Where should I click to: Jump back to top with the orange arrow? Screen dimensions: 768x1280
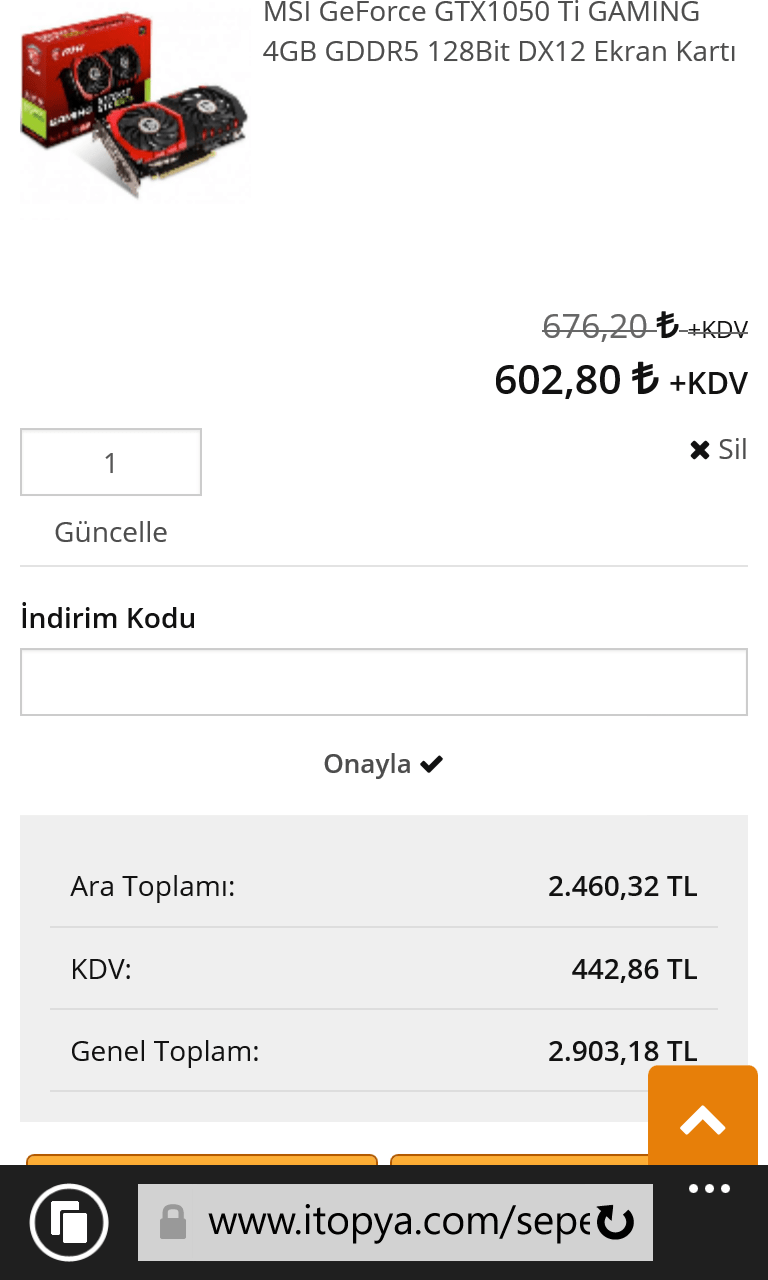tap(703, 1120)
